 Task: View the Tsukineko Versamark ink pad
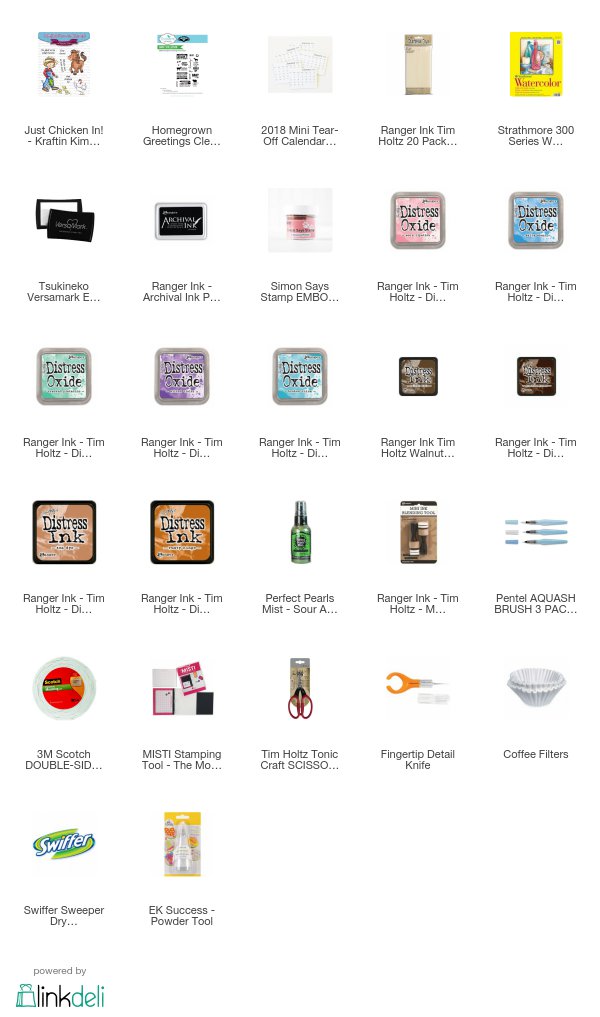pyautogui.click(x=64, y=221)
